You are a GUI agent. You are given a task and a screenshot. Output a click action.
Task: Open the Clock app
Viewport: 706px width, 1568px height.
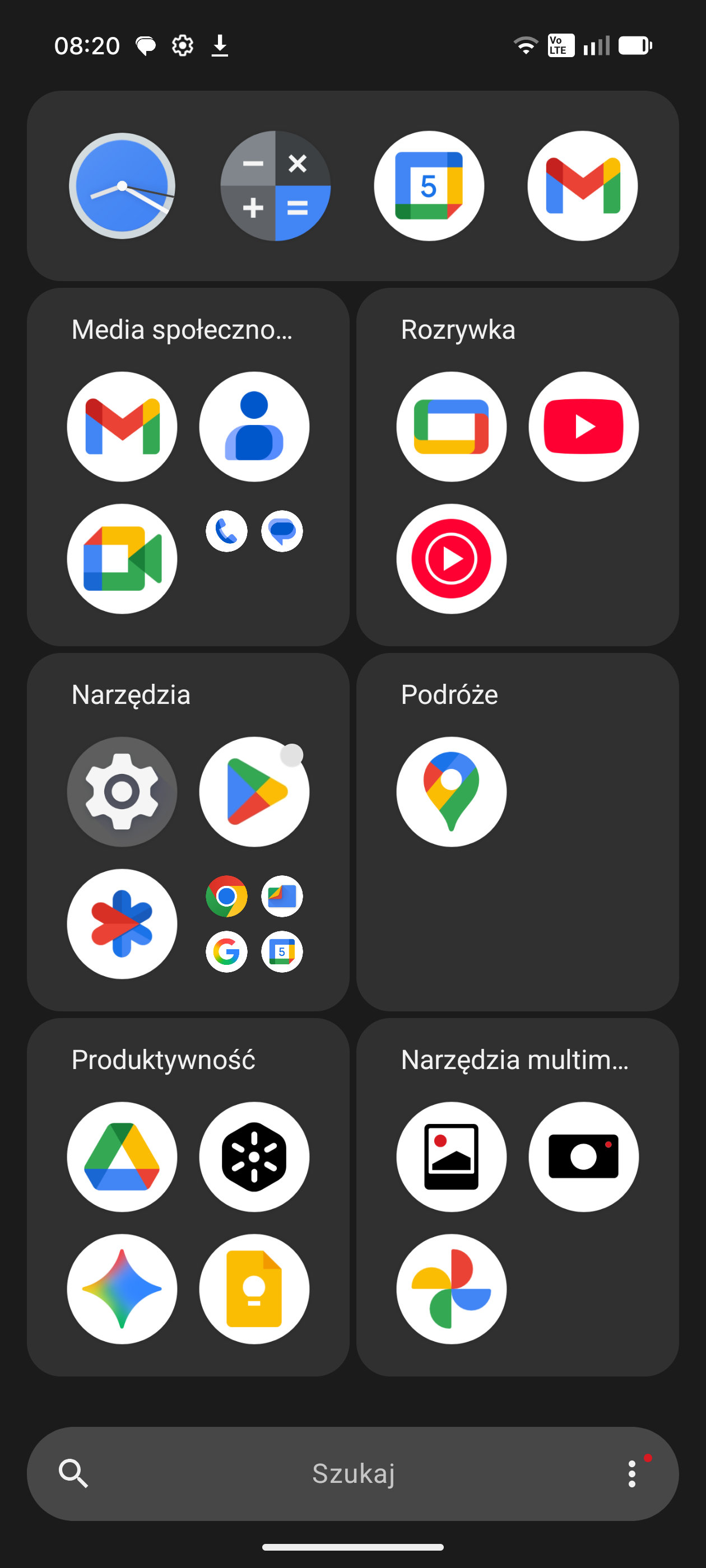tap(122, 186)
